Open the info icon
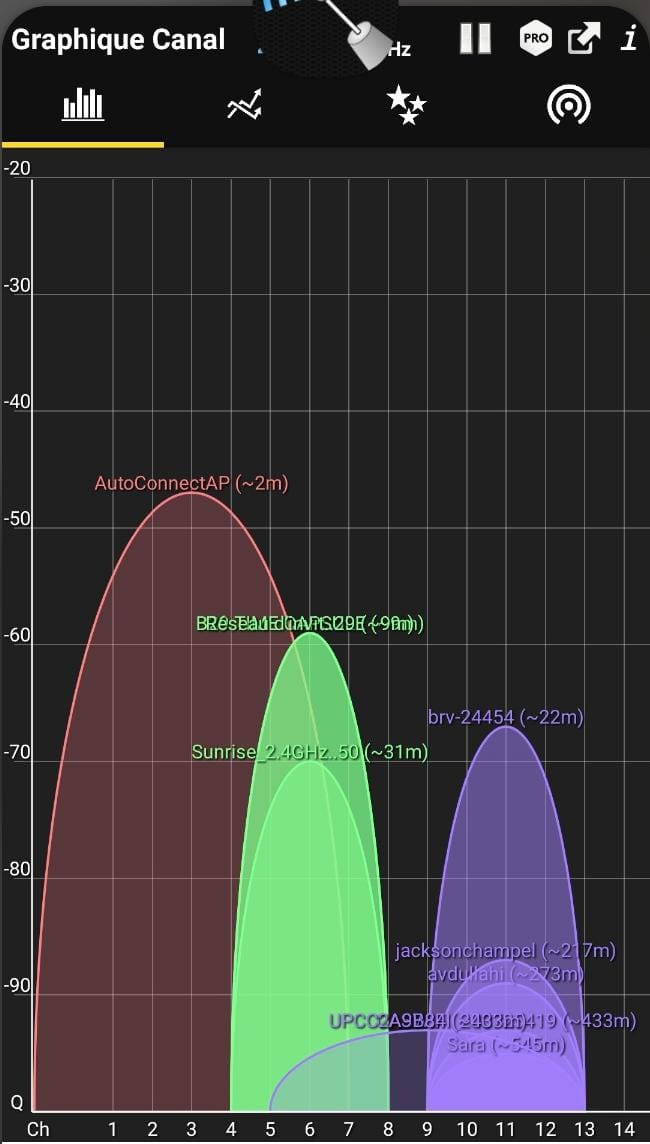Image resolution: width=650 pixels, height=1144 pixels. 630,38
